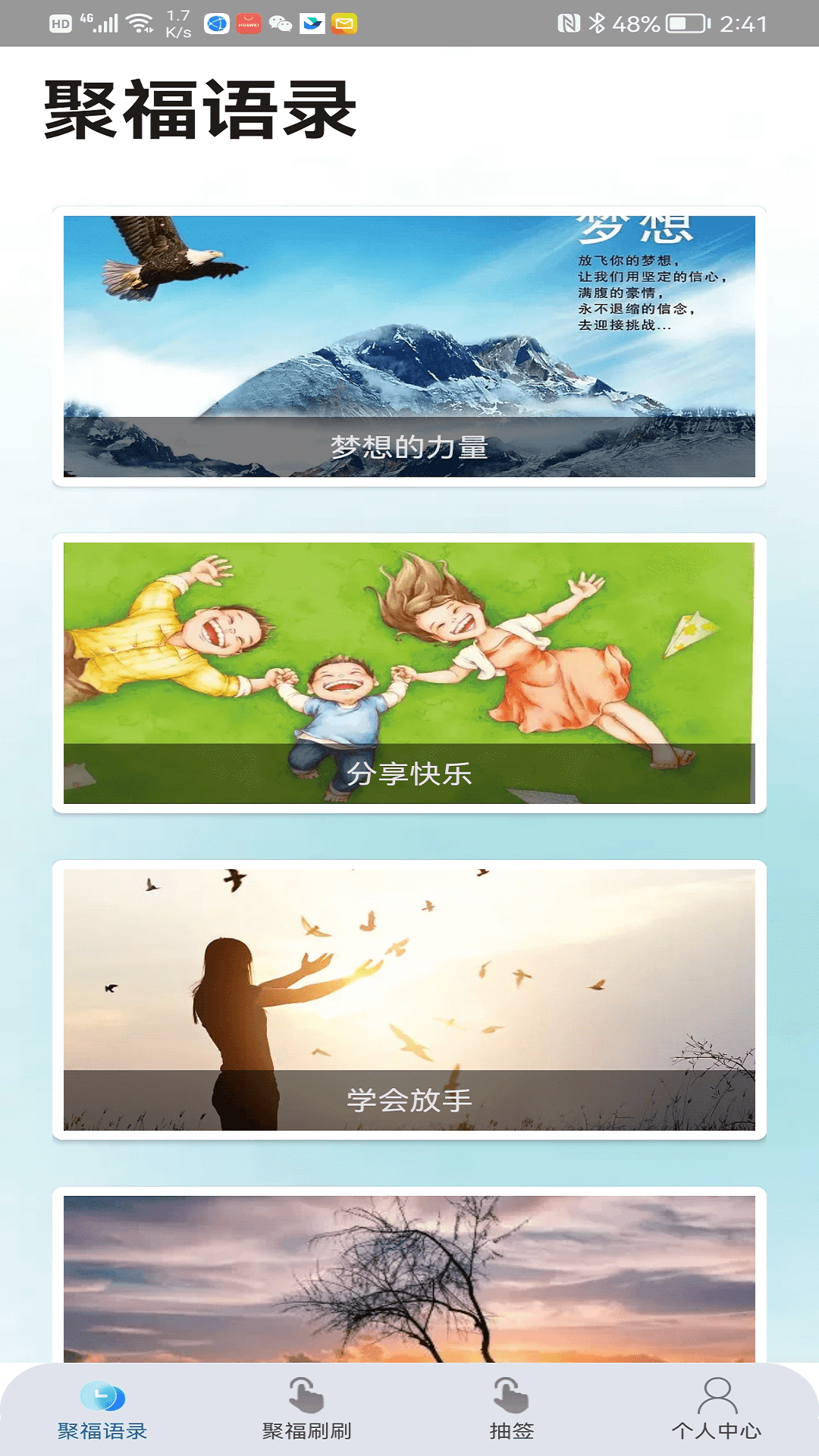Open the 梦想的力量 card

pyautogui.click(x=409, y=347)
